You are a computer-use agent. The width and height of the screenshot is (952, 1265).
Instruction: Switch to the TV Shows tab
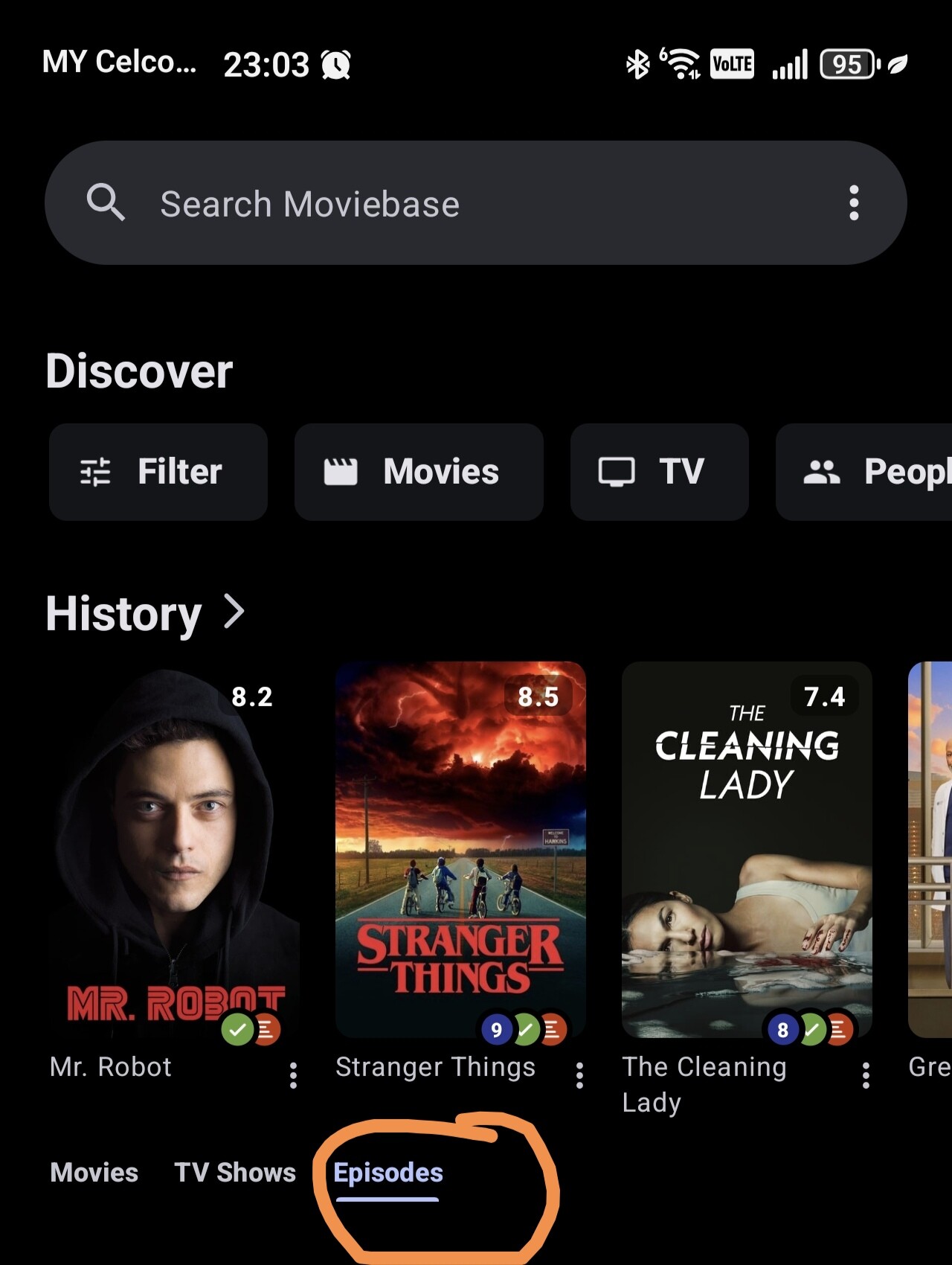(x=235, y=1173)
